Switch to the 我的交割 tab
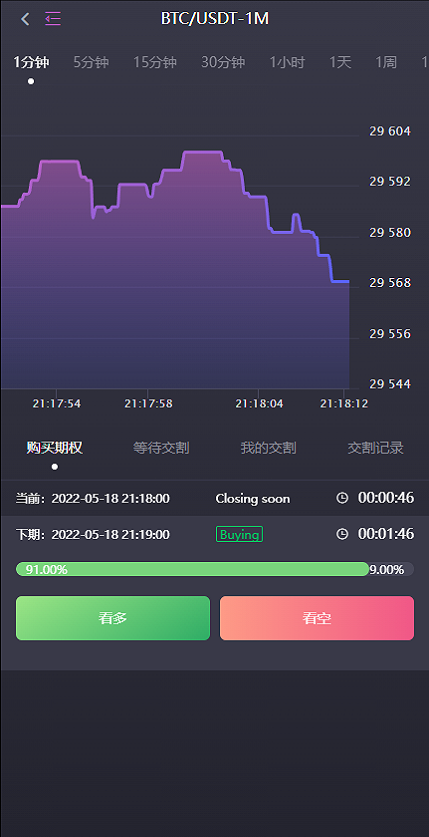This screenshot has width=429, height=837. pyautogui.click(x=268, y=448)
